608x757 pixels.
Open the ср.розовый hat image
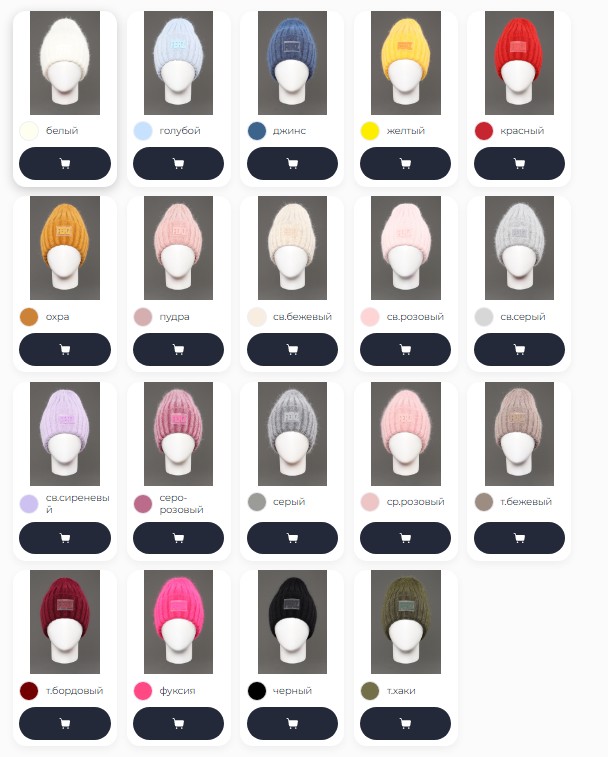pyautogui.click(x=405, y=433)
